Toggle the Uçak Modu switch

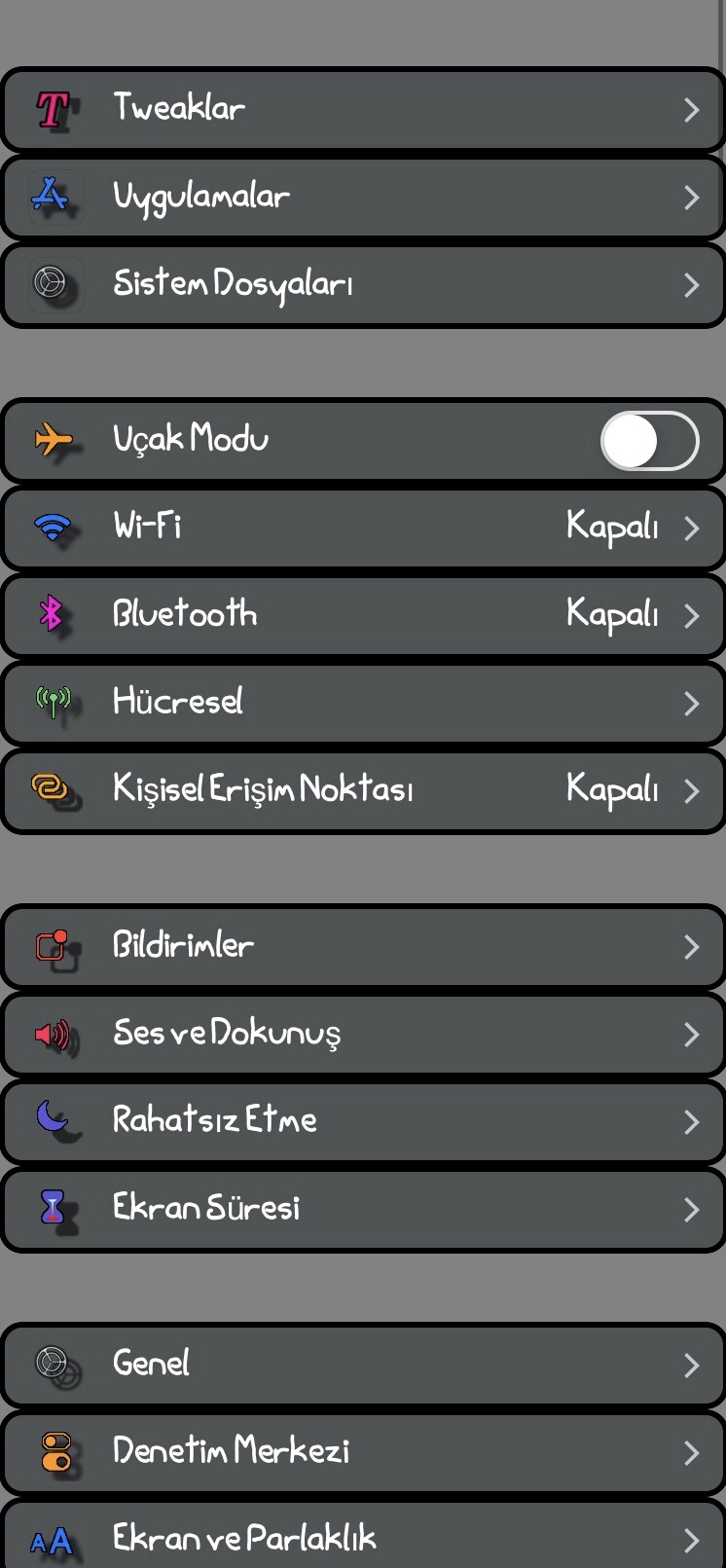pos(649,441)
